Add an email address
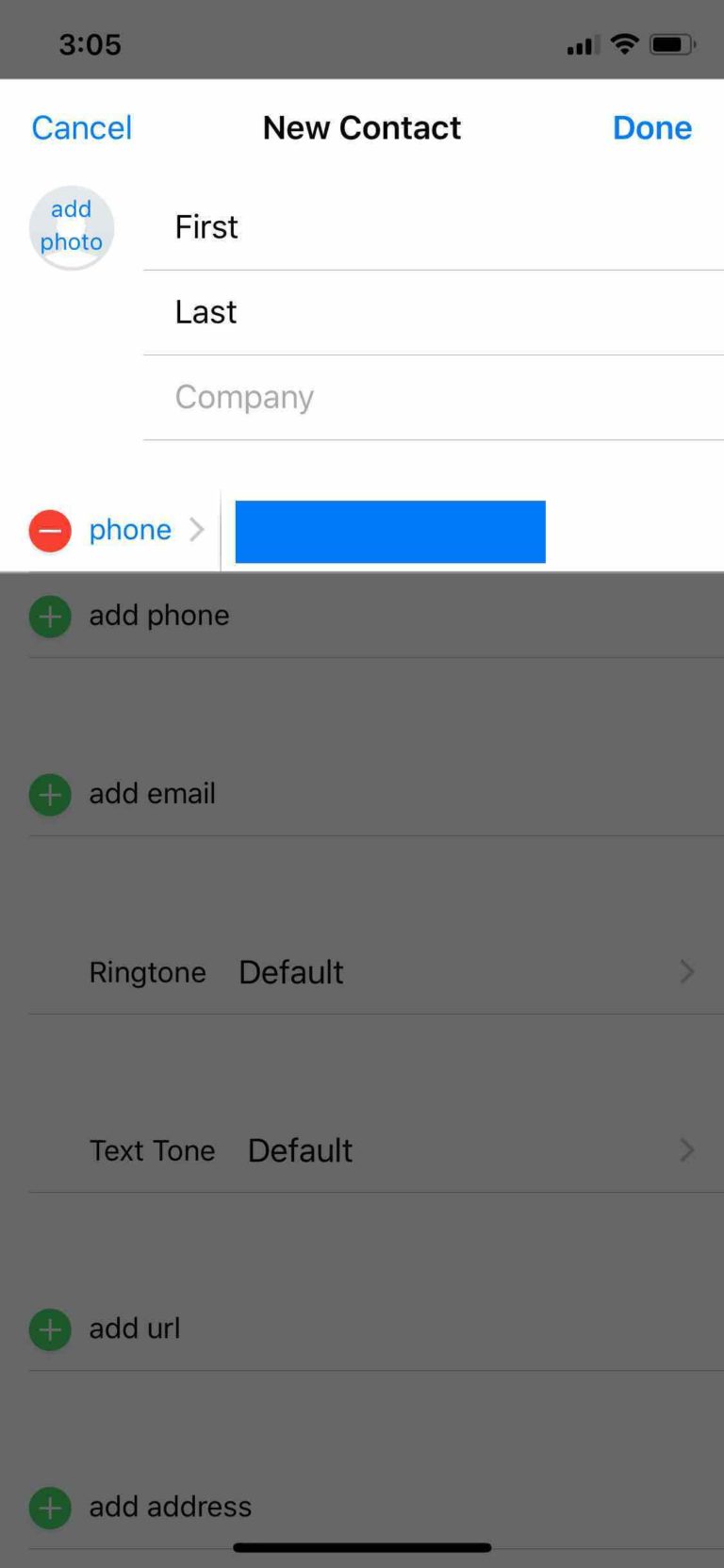Viewport: 724px width, 1568px height. (x=376, y=794)
